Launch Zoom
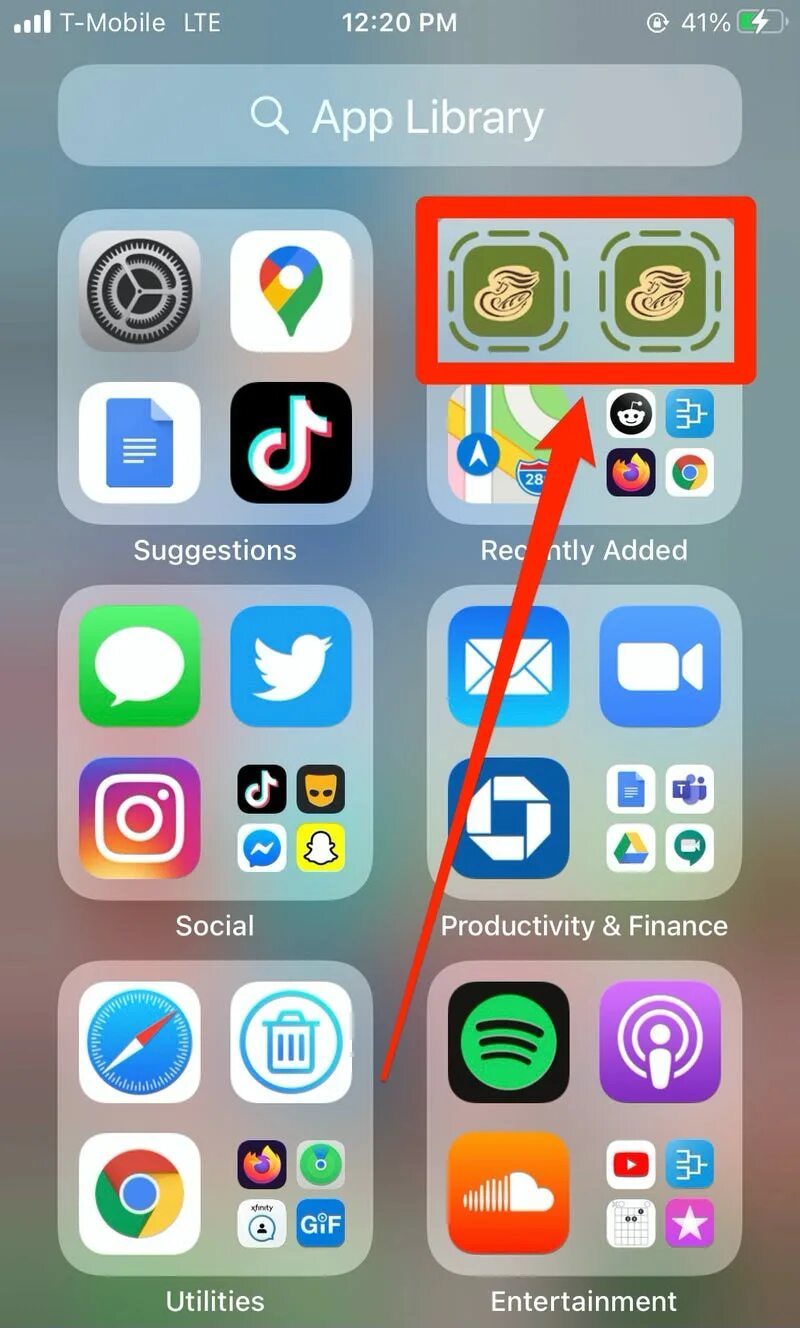The image size is (800, 1328). point(660,666)
